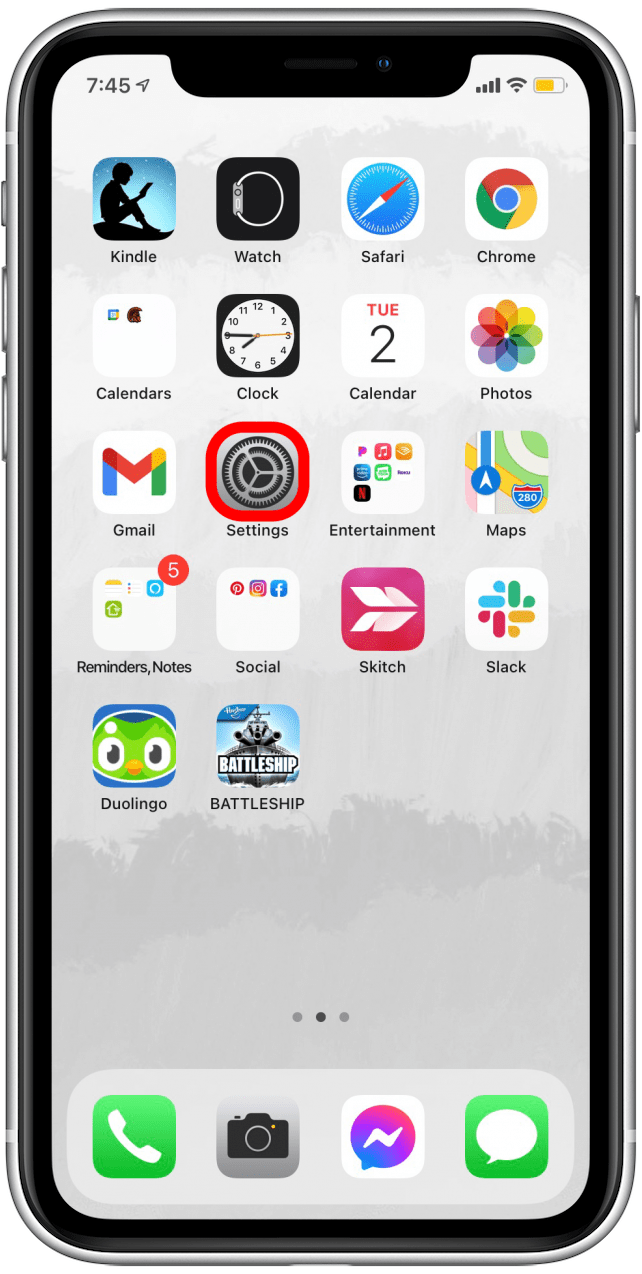Screen dimensions: 642x1274
Task: Launch Safari browser
Action: [x=382, y=199]
